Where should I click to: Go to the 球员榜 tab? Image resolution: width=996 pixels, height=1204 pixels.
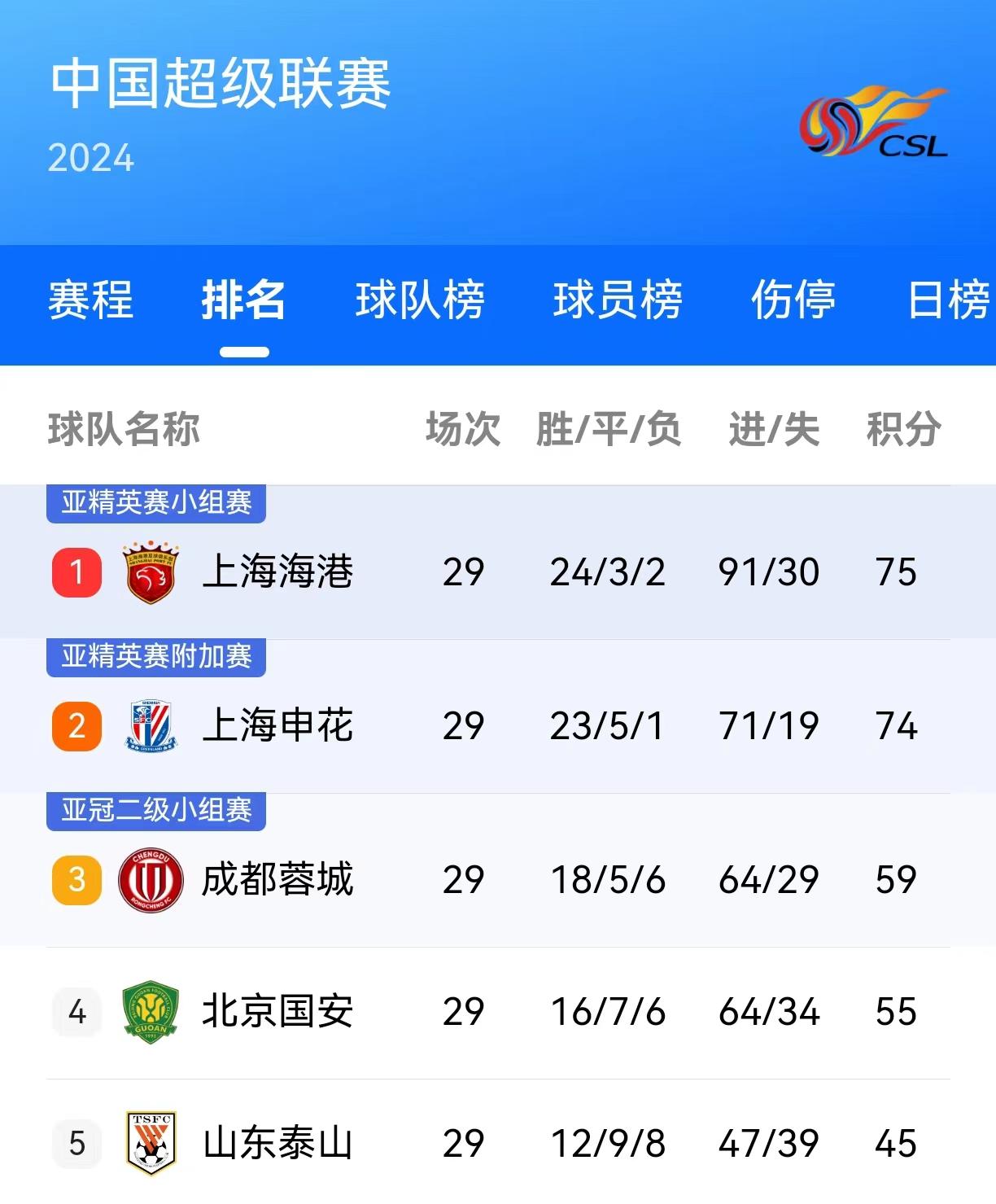coord(618,300)
